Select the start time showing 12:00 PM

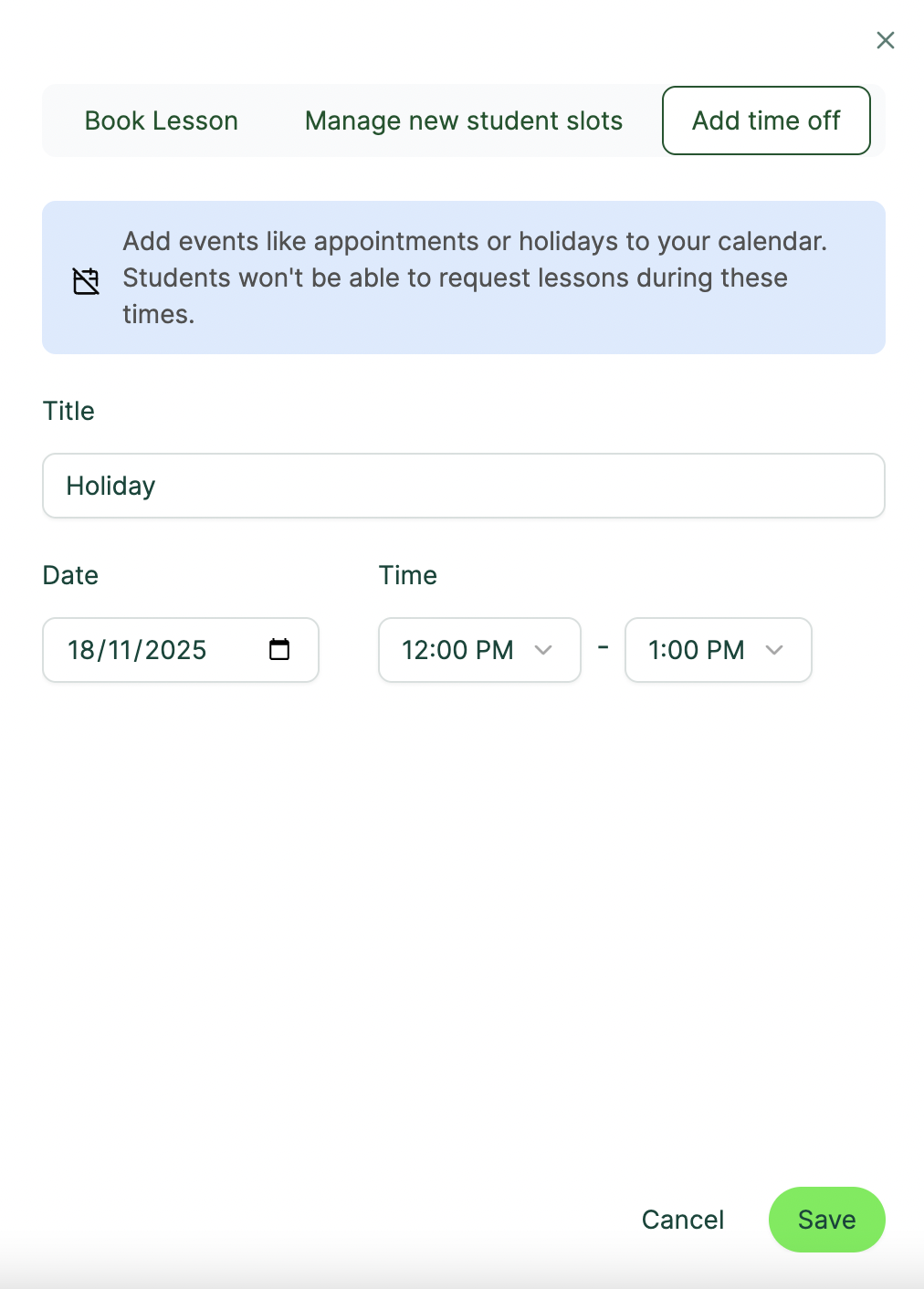tap(457, 650)
